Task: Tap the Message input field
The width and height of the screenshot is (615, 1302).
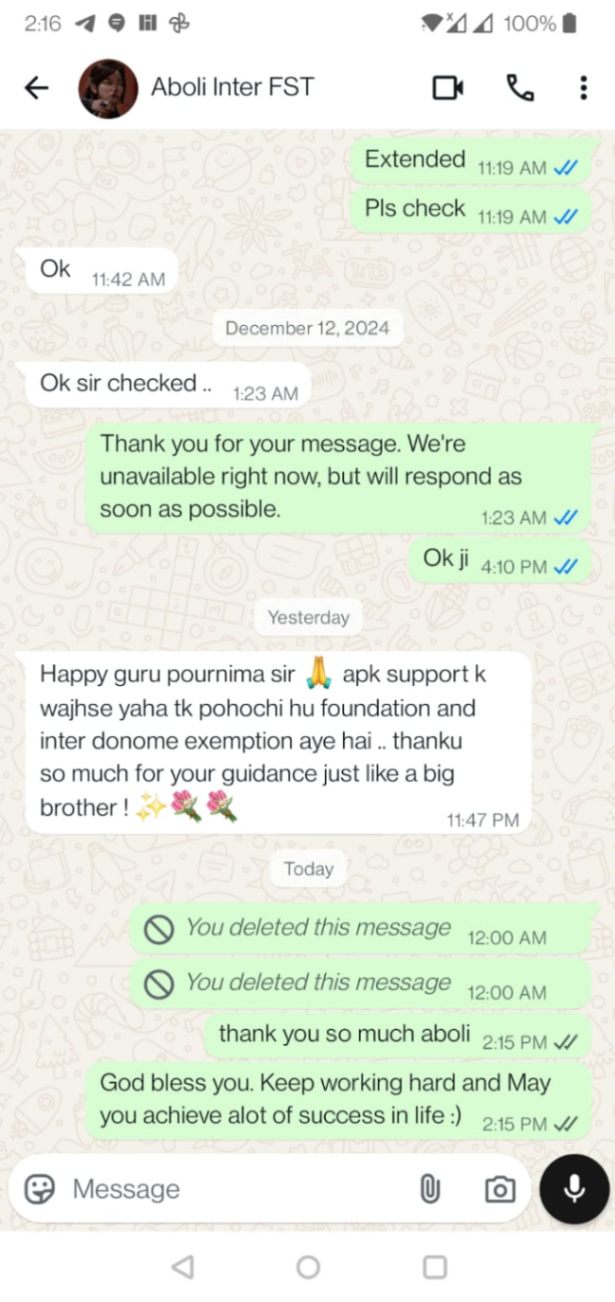Action: [230, 1189]
